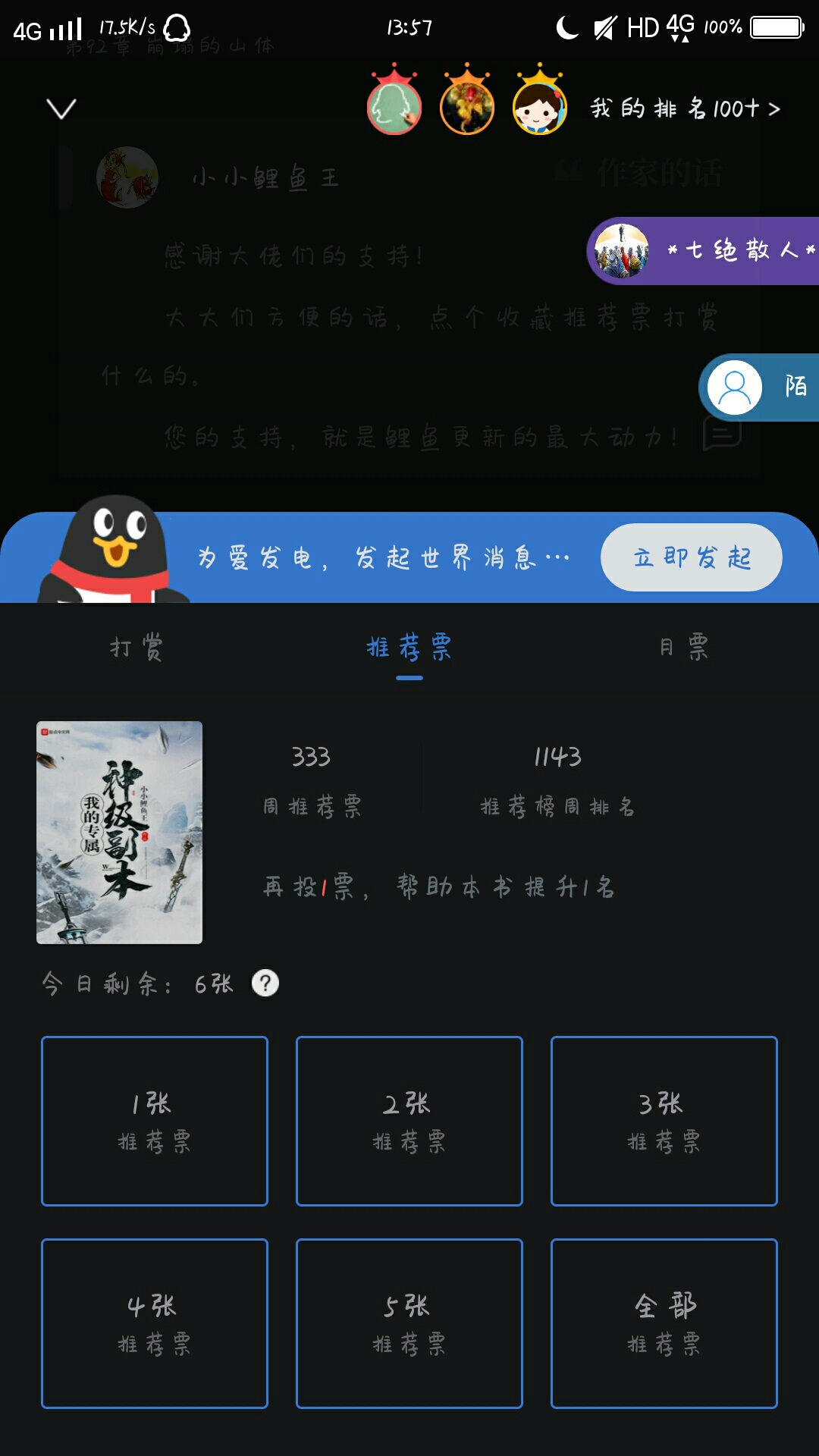Choose 2张 推荐票
The image size is (819, 1456).
click(x=409, y=1121)
